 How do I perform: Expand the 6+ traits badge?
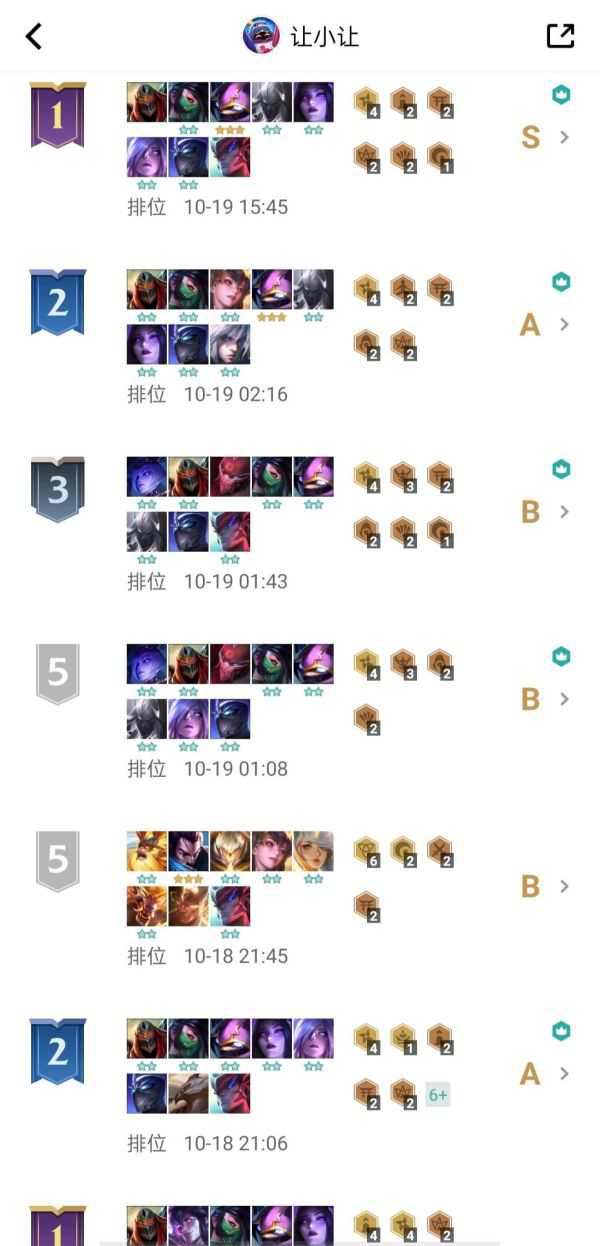coord(438,1095)
